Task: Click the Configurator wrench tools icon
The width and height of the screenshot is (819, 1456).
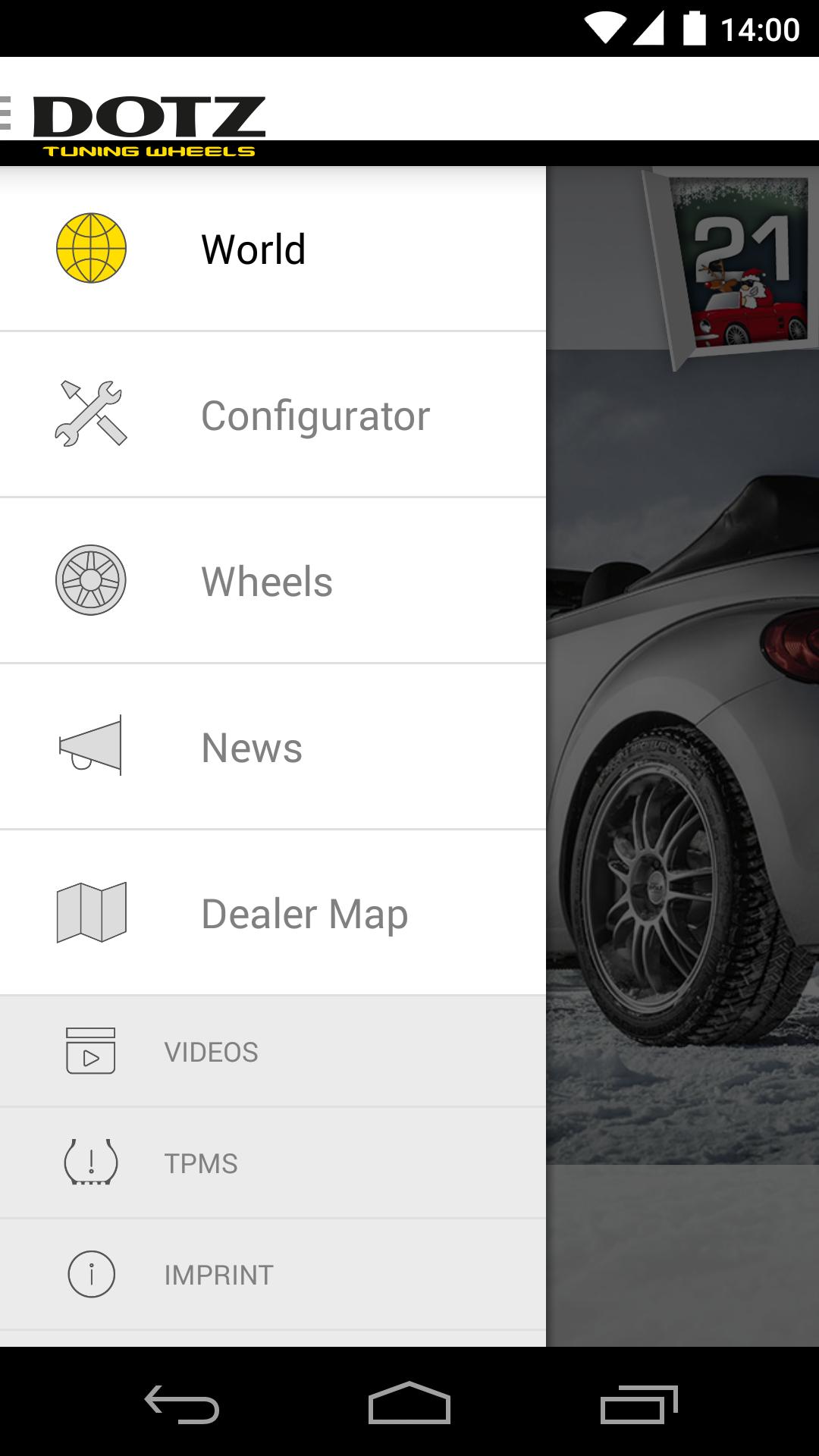Action: 89,414
